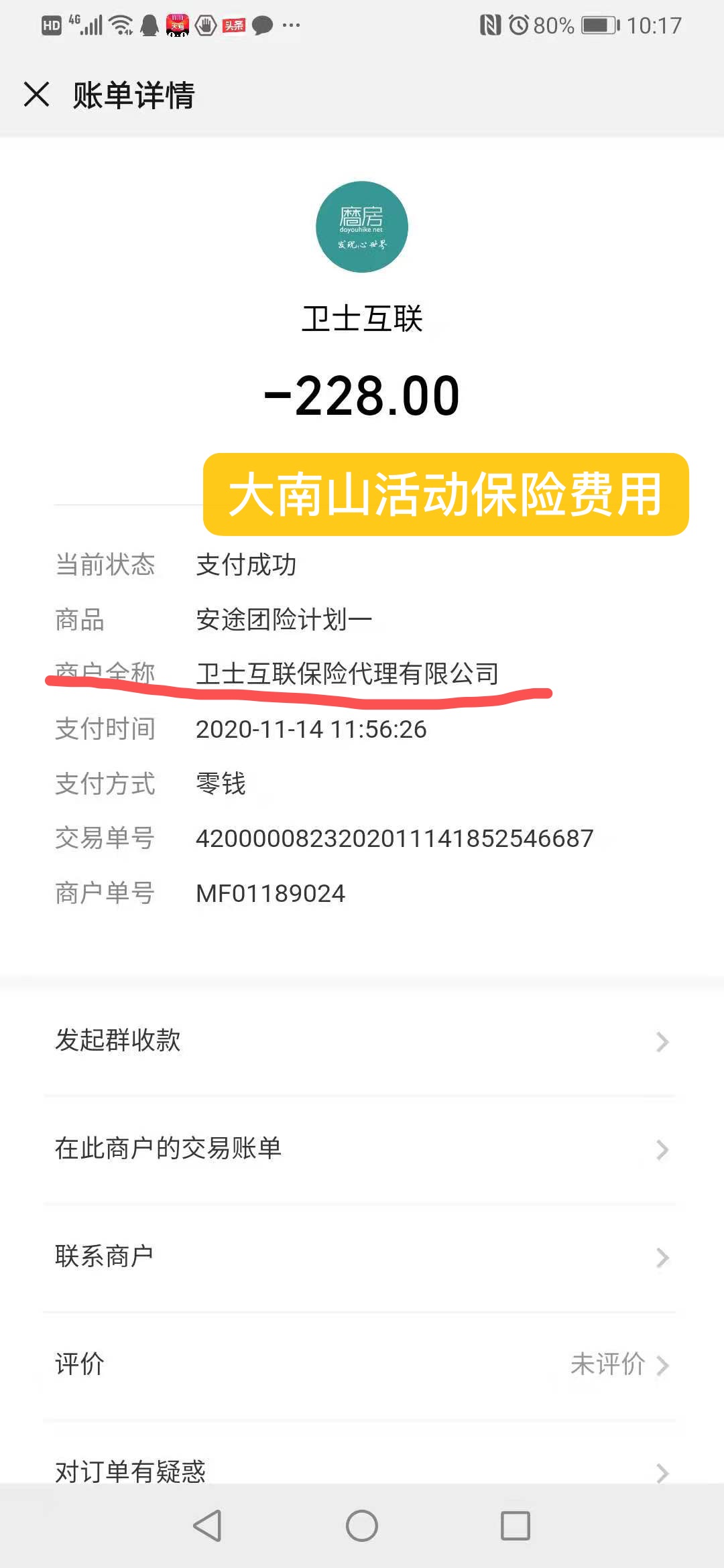Open 发起群收款 option
Image resolution: width=724 pixels, height=1568 pixels.
point(361,1041)
